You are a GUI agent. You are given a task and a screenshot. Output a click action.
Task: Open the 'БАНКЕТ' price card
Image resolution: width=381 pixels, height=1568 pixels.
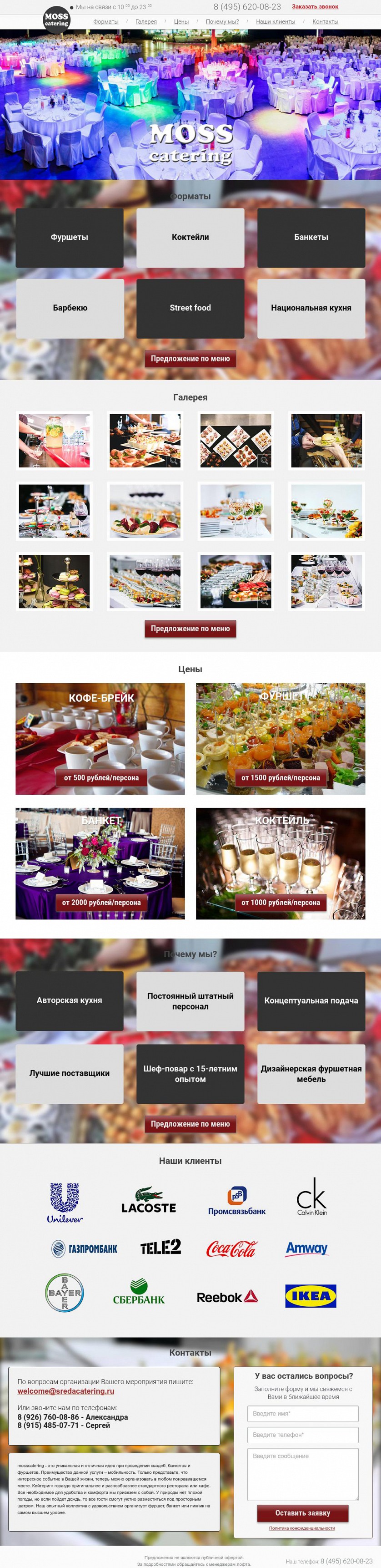tap(100, 863)
